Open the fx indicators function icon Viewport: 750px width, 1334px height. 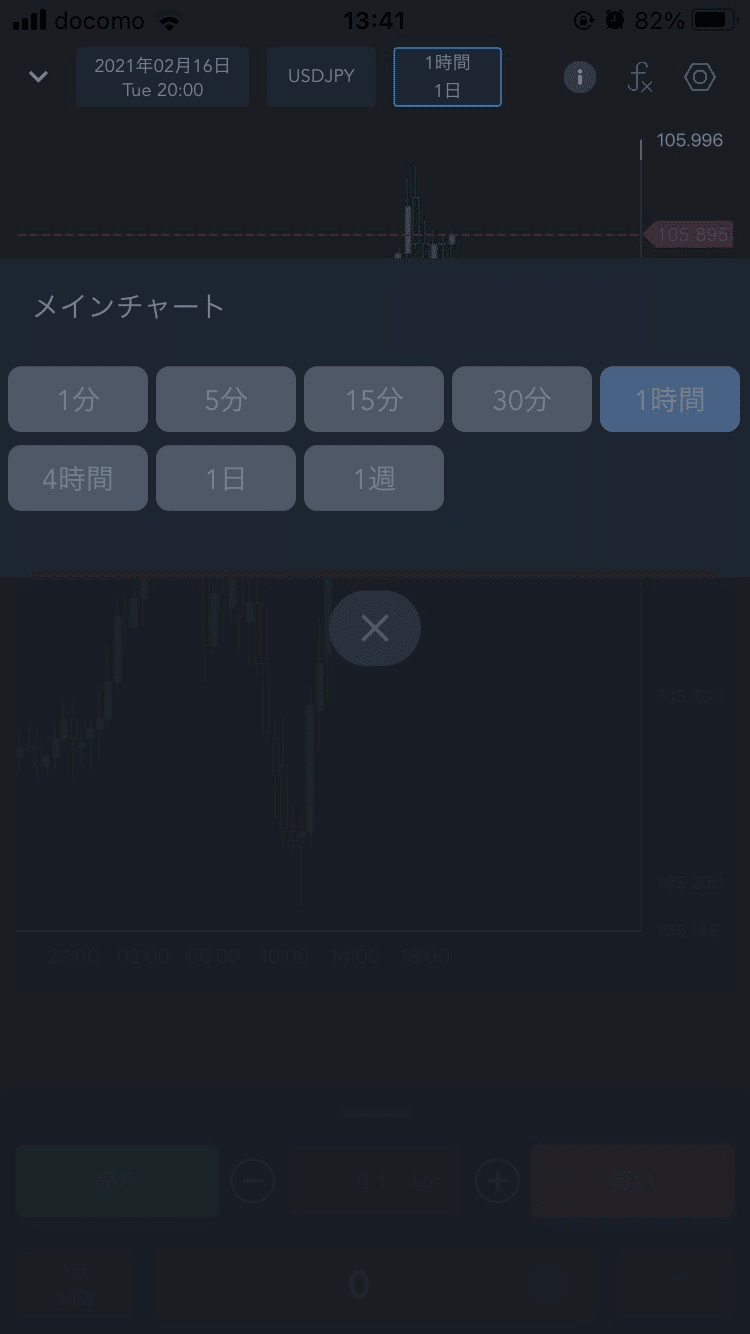click(x=640, y=77)
